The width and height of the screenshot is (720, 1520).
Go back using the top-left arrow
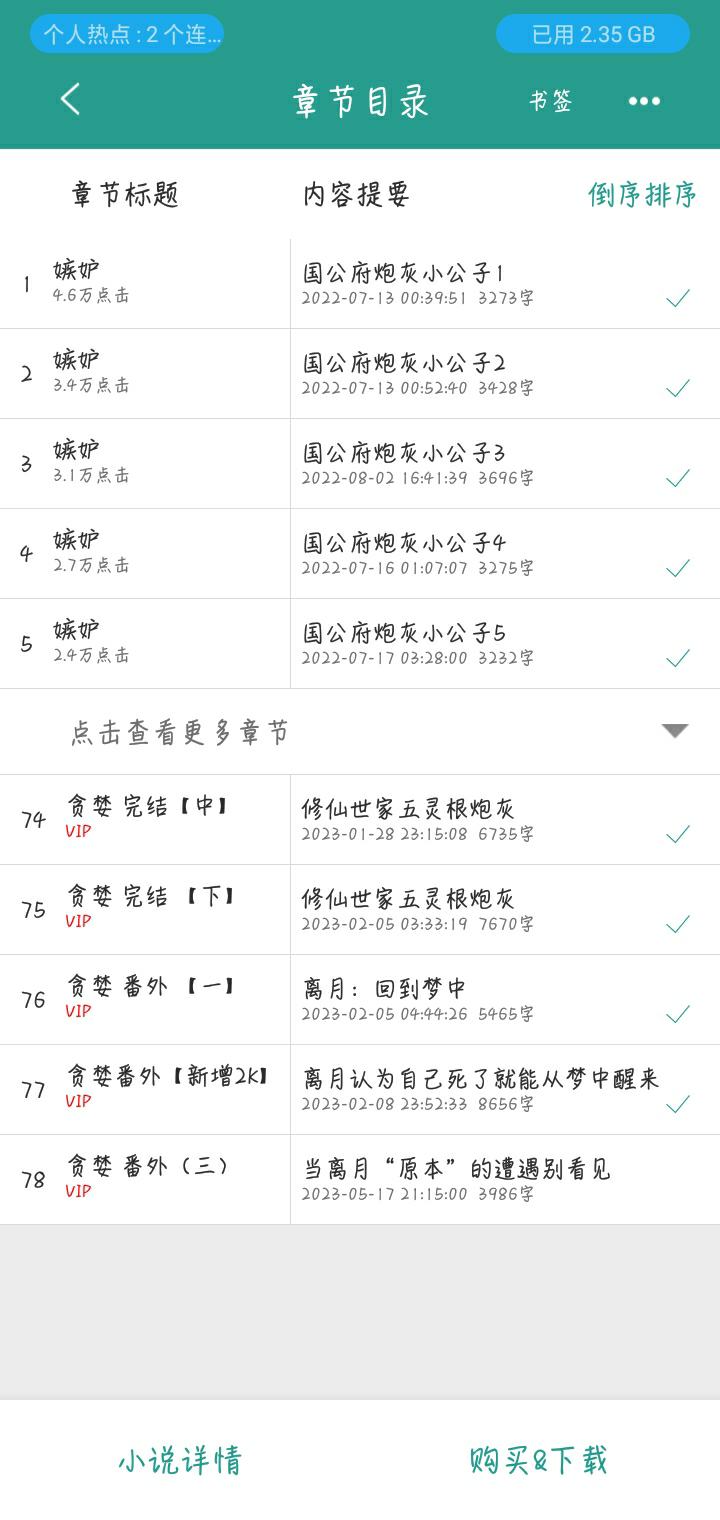click(70, 100)
